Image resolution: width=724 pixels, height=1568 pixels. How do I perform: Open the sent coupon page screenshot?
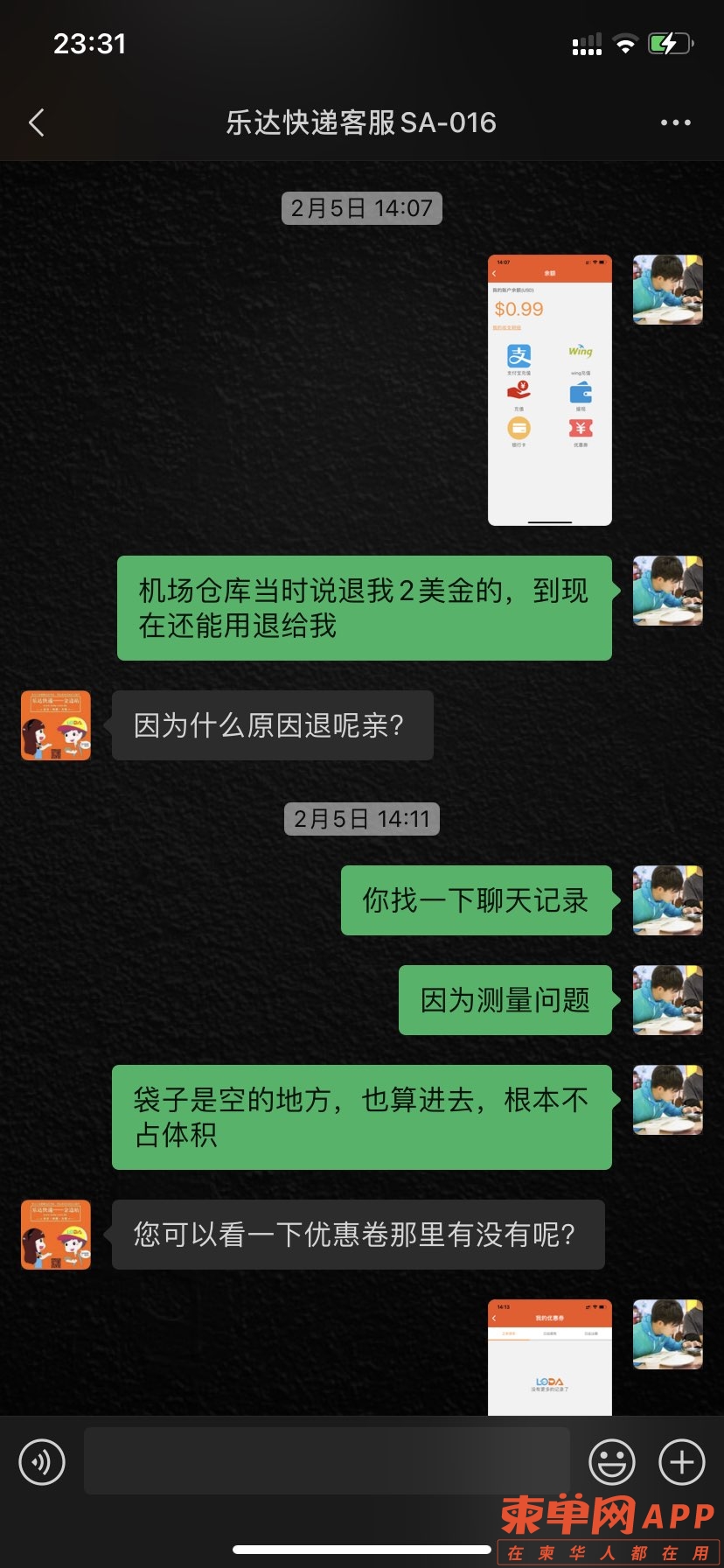click(x=549, y=1356)
